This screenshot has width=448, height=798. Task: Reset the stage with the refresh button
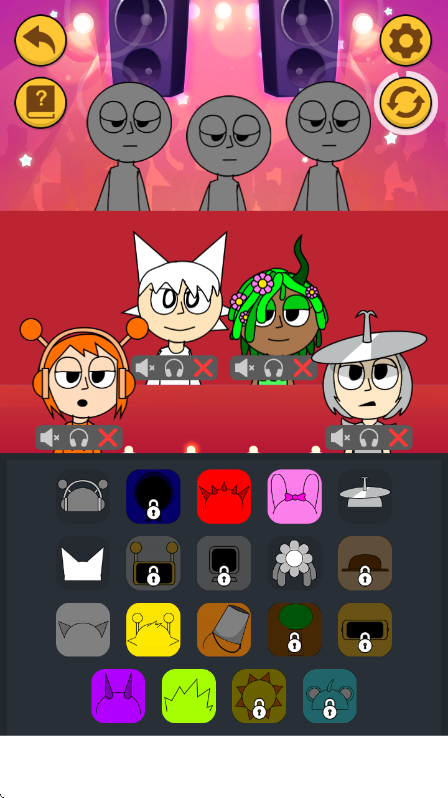point(406,103)
